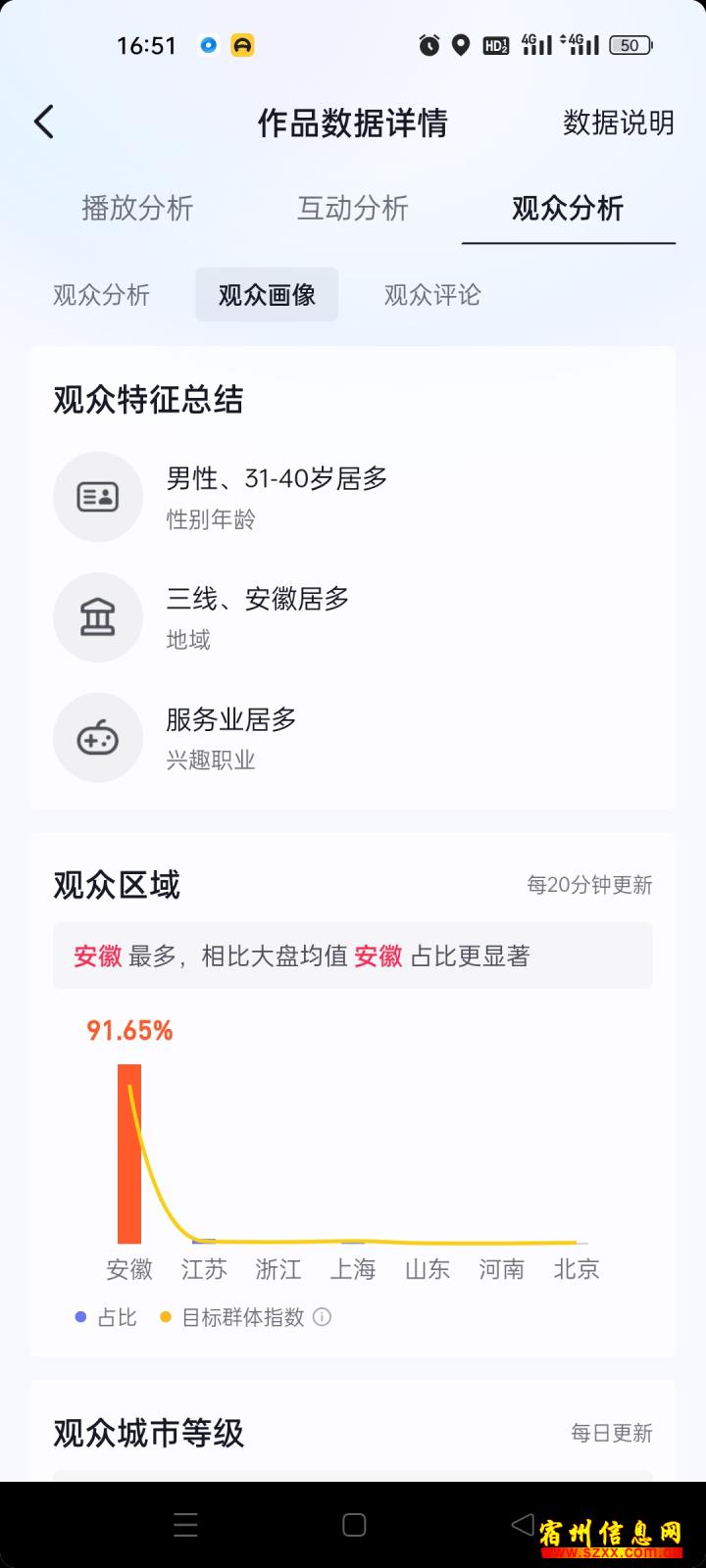Tap the info icon beside 目标群体指数
This screenshot has width=706, height=1568.
point(322,1317)
